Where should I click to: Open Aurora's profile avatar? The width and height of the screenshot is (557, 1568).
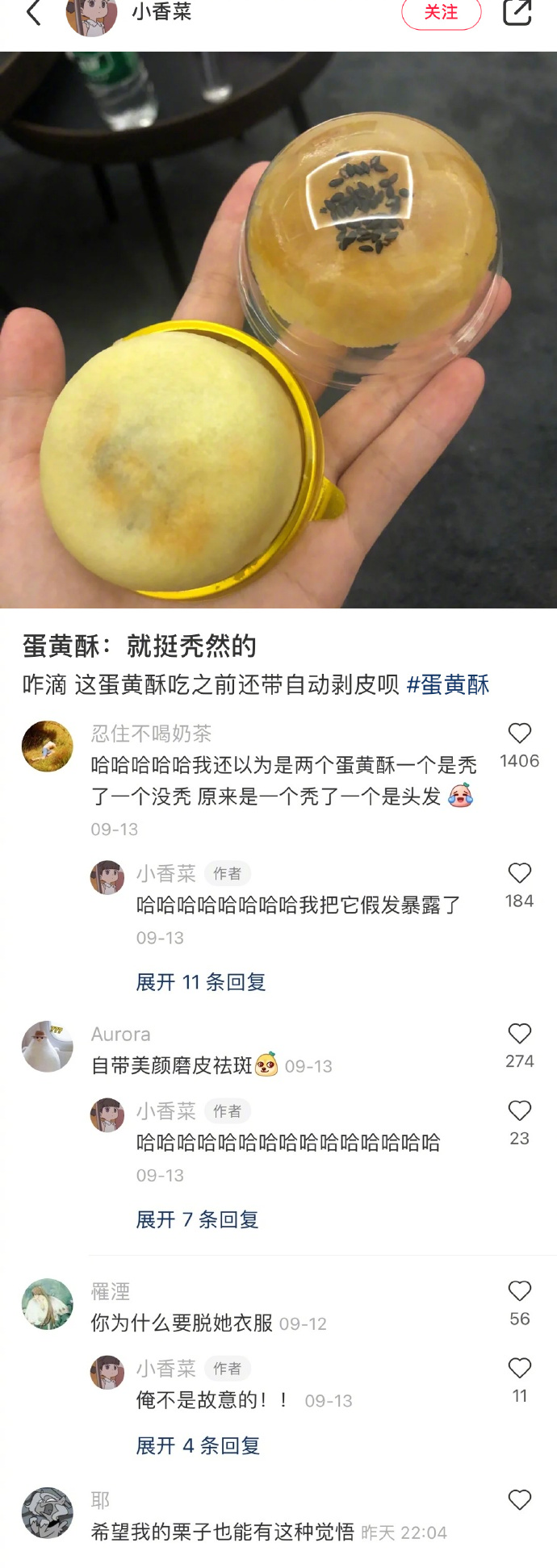click(x=47, y=1047)
